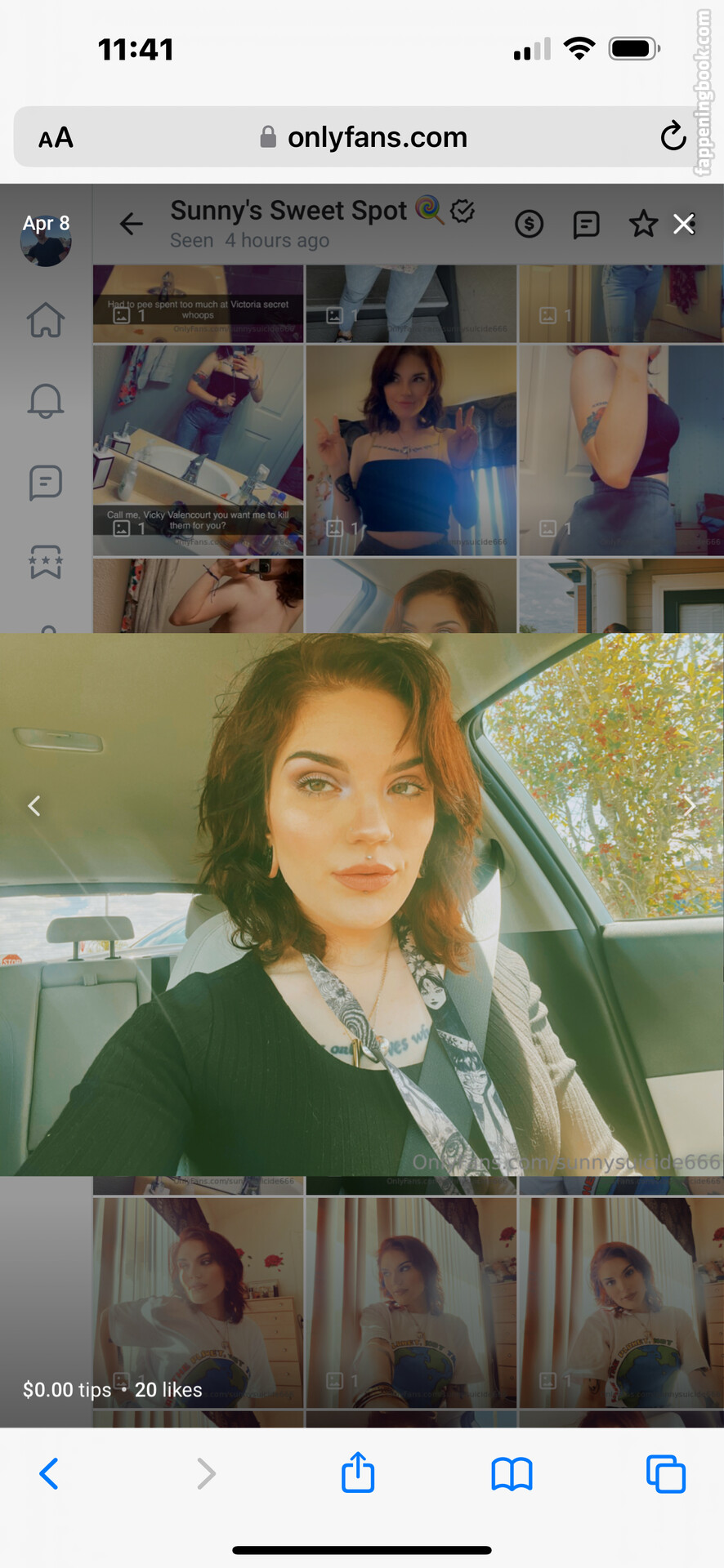Show open Safari tabs

pos(665,1474)
